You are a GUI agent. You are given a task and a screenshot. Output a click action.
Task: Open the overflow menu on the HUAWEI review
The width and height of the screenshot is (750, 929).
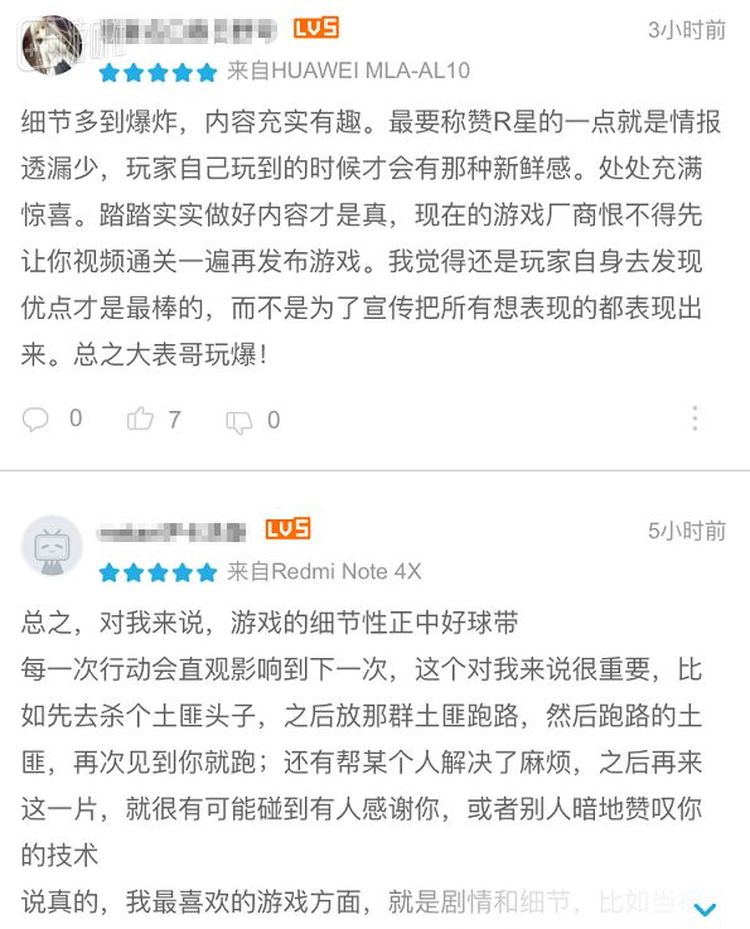695,418
